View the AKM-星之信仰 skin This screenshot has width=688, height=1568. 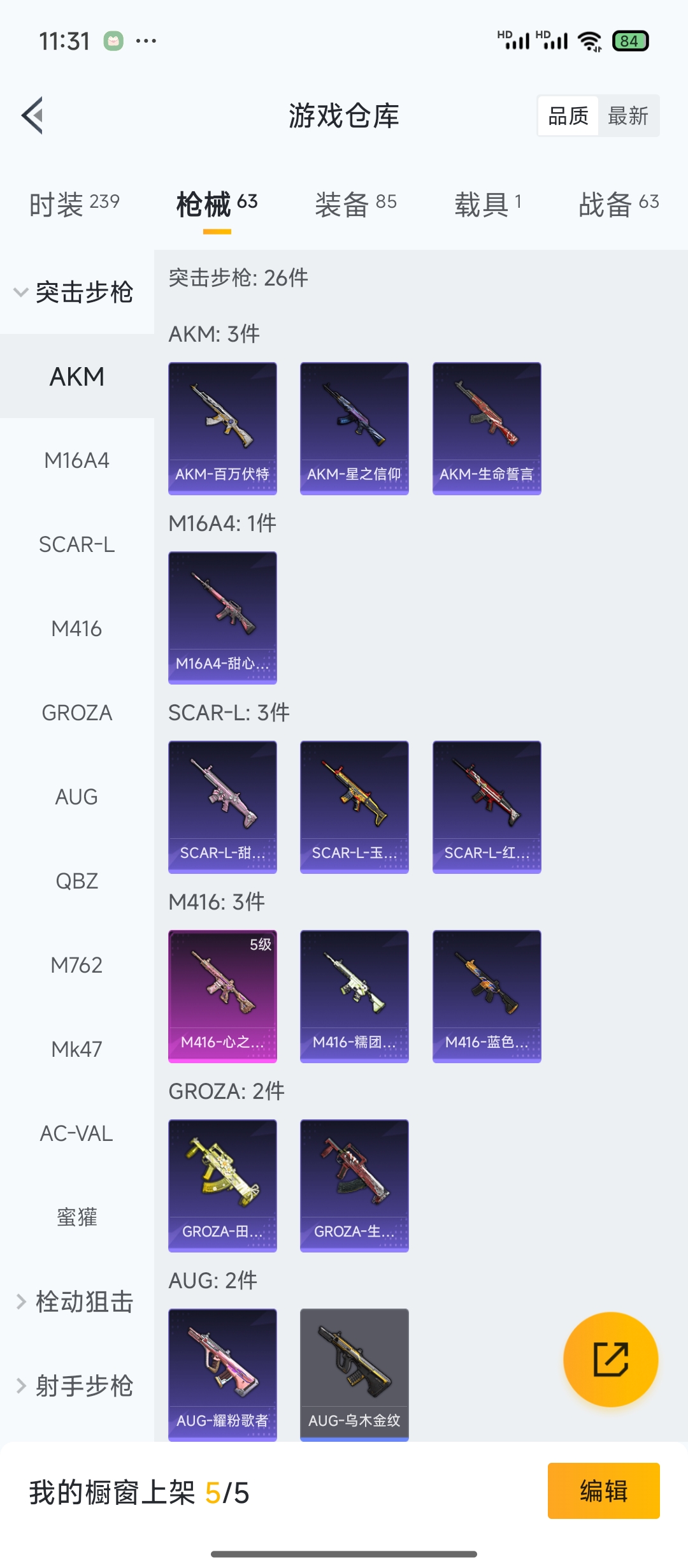354,428
